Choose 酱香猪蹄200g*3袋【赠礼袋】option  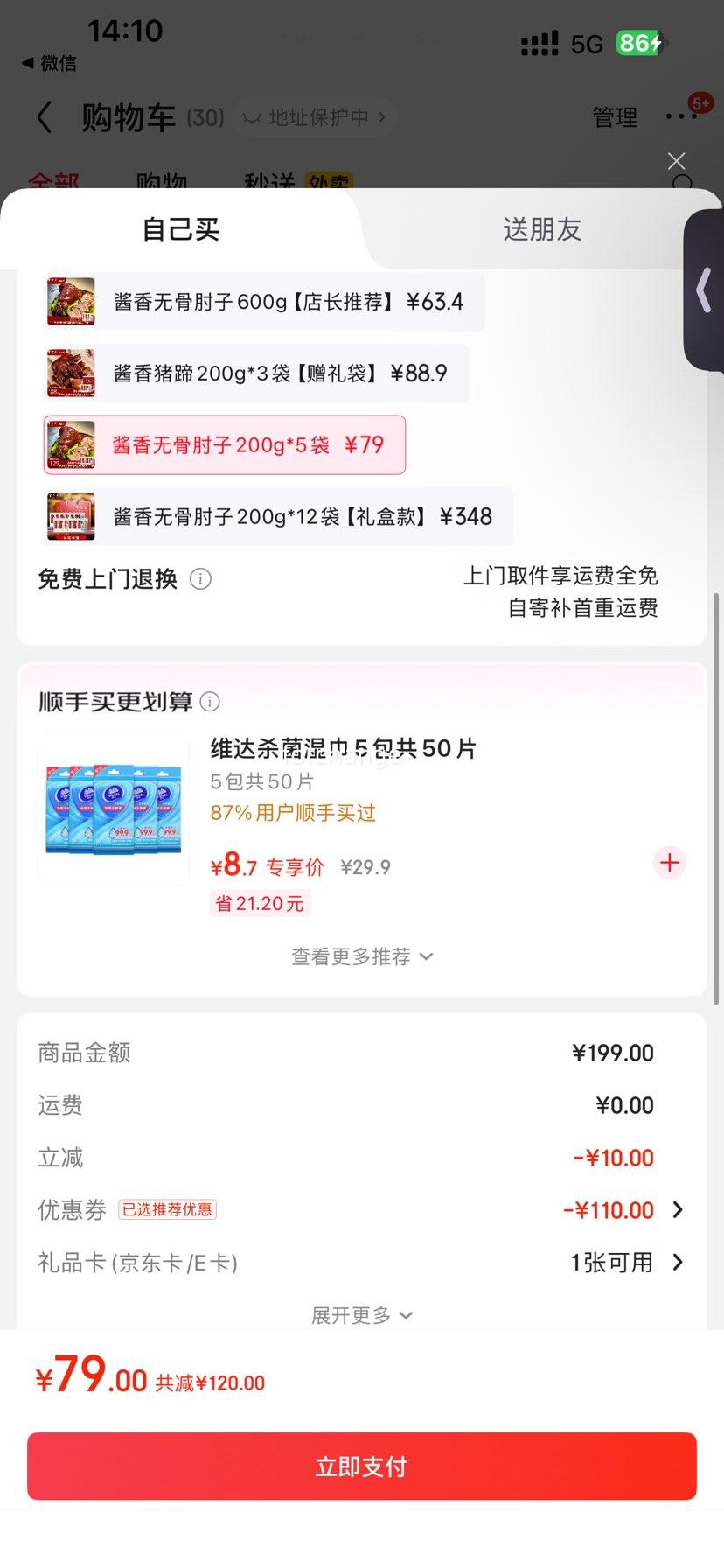coord(255,374)
